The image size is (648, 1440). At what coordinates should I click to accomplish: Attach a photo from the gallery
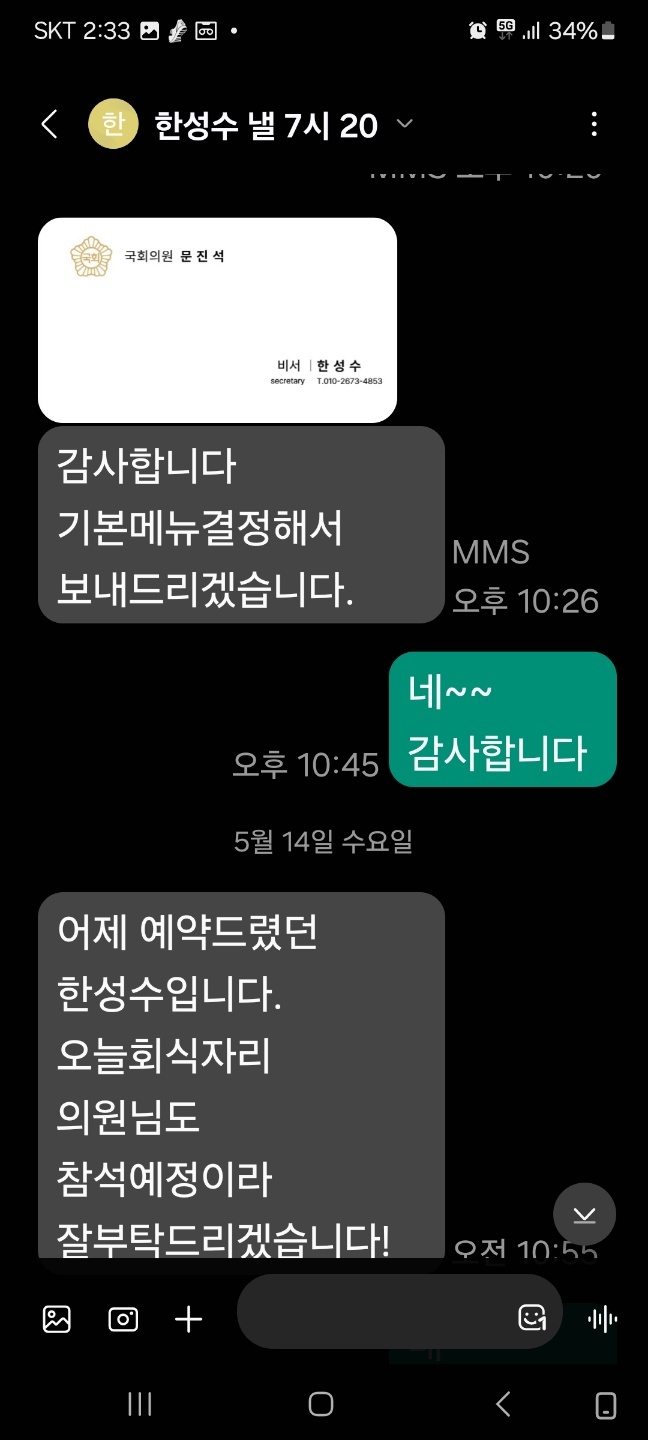57,1319
